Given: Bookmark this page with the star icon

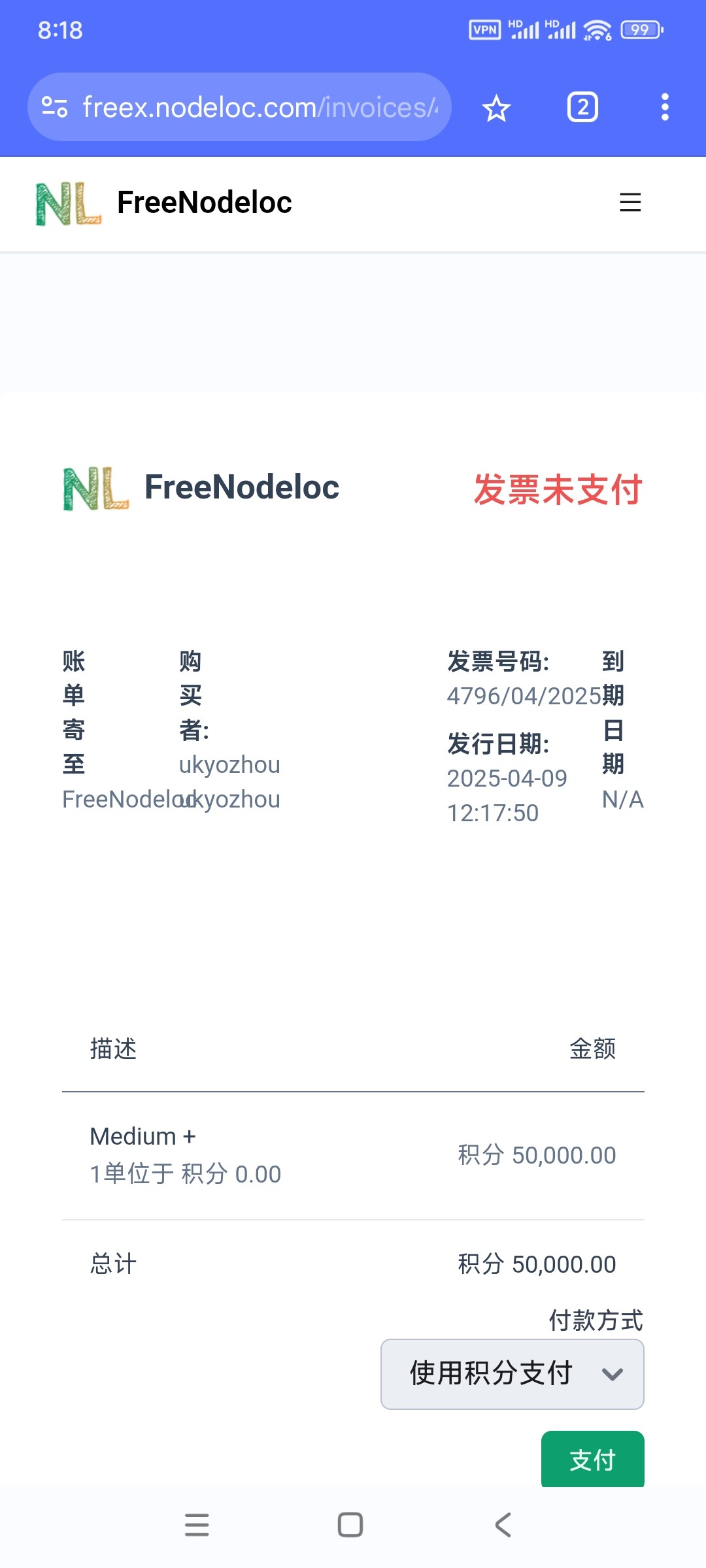Looking at the screenshot, I should (x=496, y=108).
